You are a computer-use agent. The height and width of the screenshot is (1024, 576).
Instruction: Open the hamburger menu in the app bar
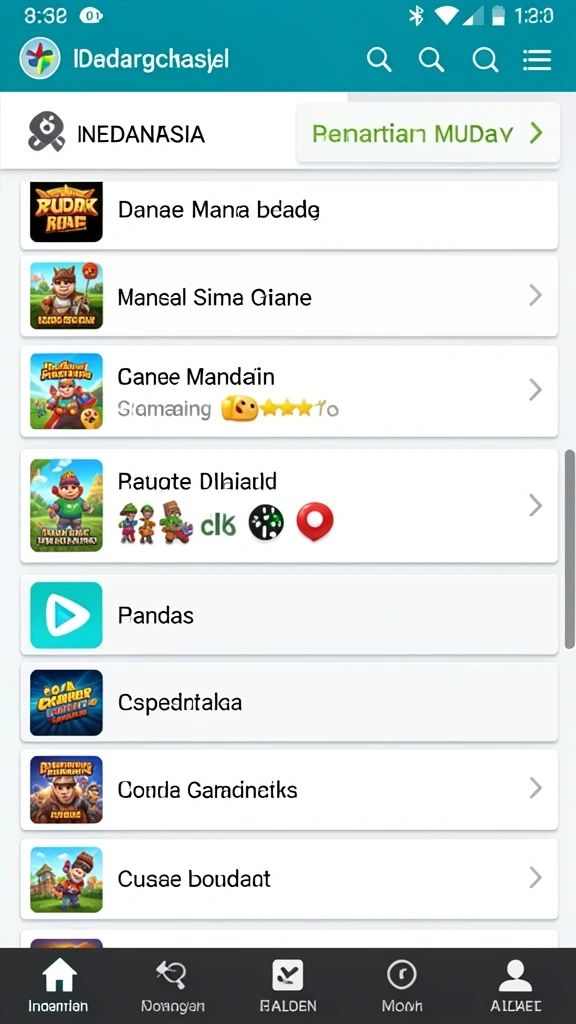pos(537,60)
